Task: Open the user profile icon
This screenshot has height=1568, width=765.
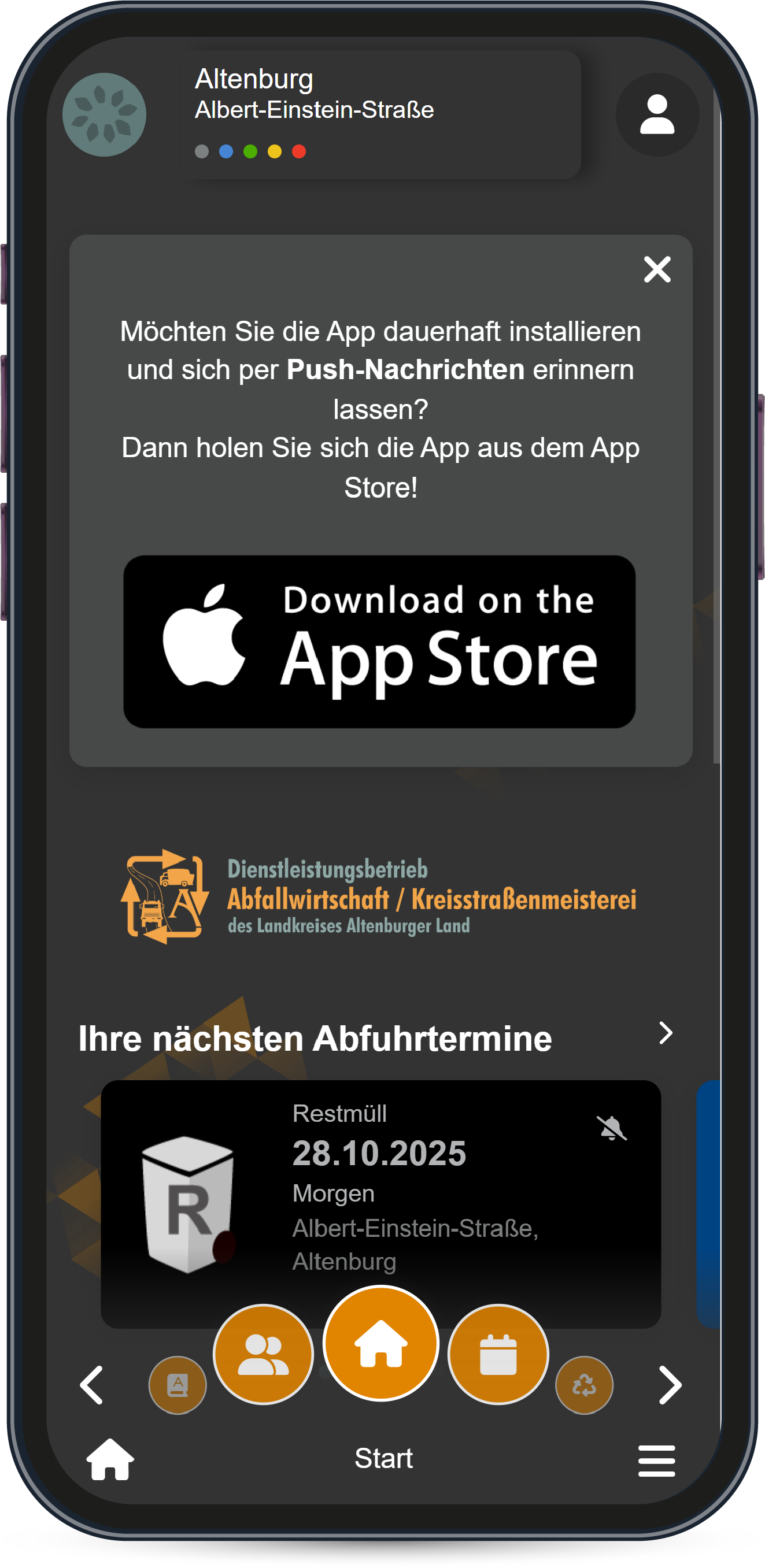Action: pyautogui.click(x=657, y=114)
